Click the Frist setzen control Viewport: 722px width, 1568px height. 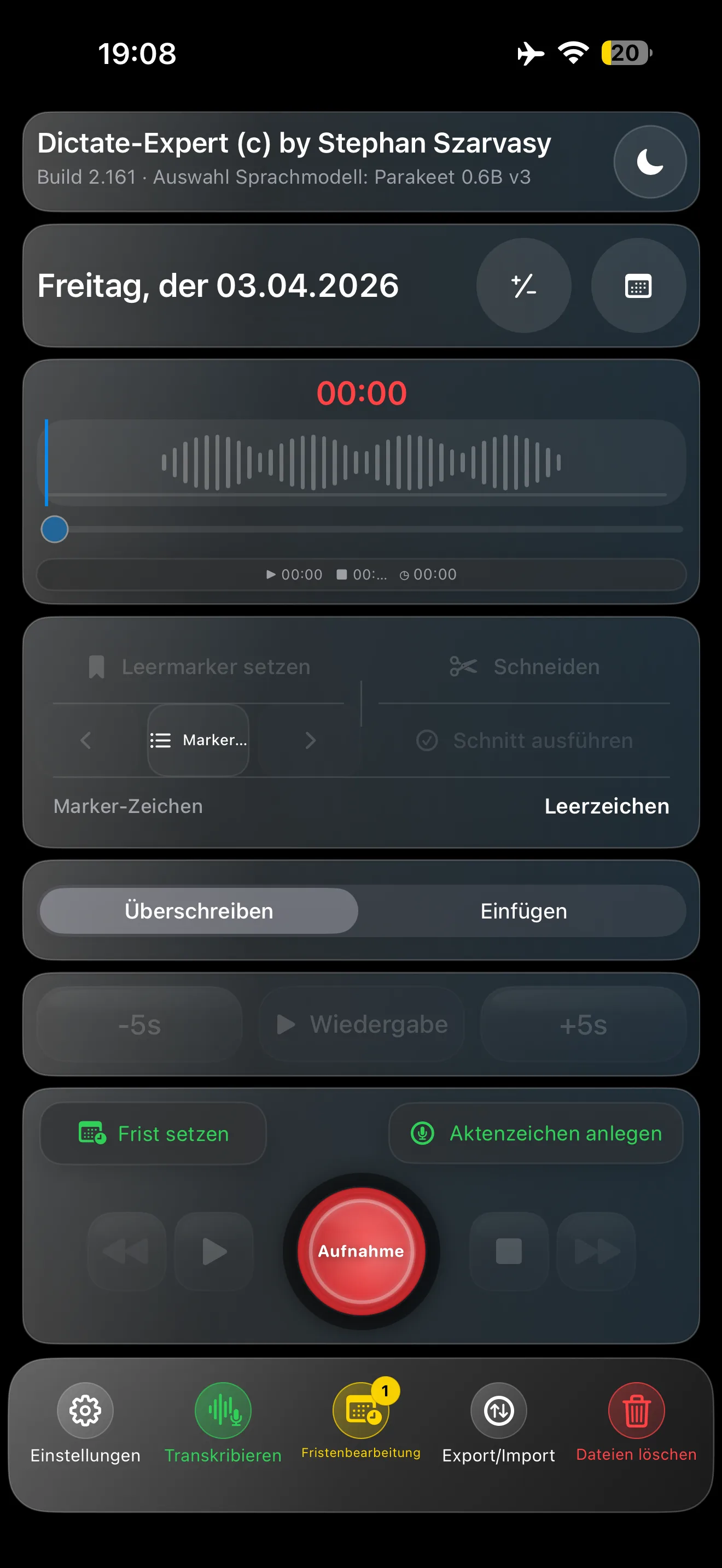coord(153,1133)
